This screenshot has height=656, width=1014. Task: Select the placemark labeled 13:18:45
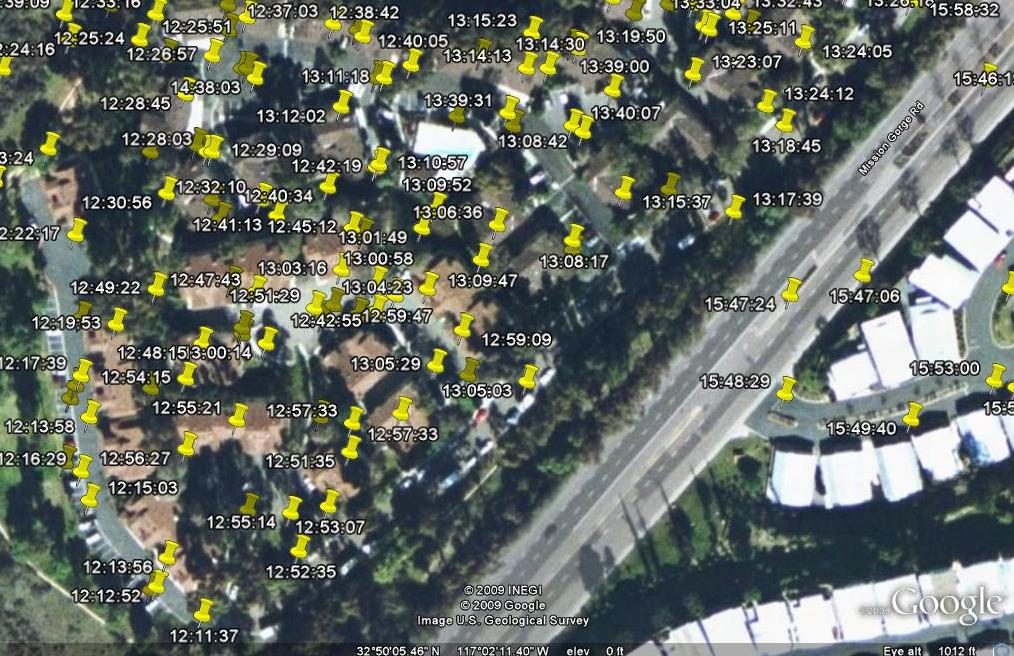(x=786, y=121)
